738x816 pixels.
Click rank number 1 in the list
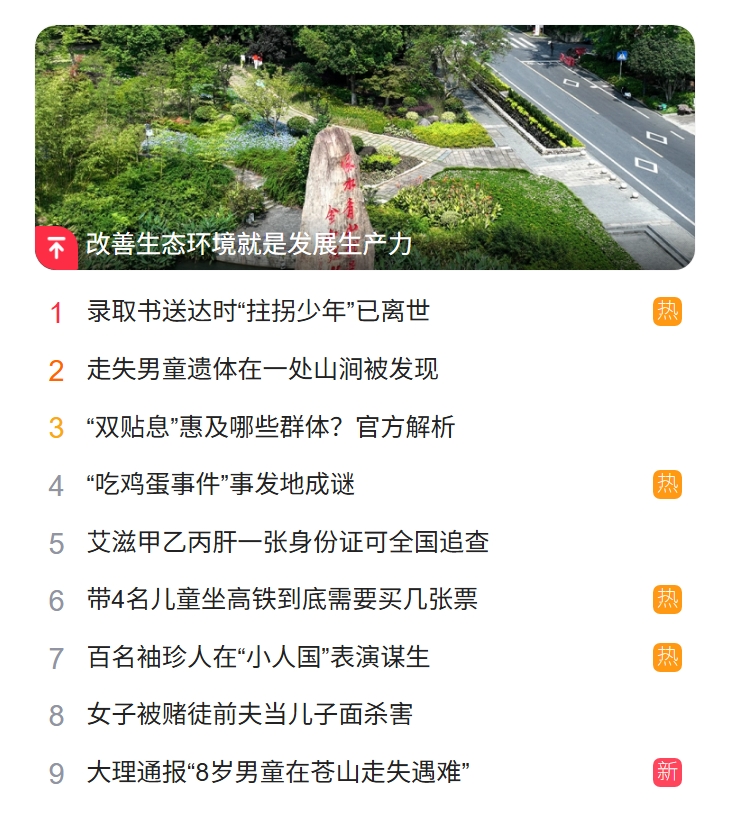click(55, 312)
